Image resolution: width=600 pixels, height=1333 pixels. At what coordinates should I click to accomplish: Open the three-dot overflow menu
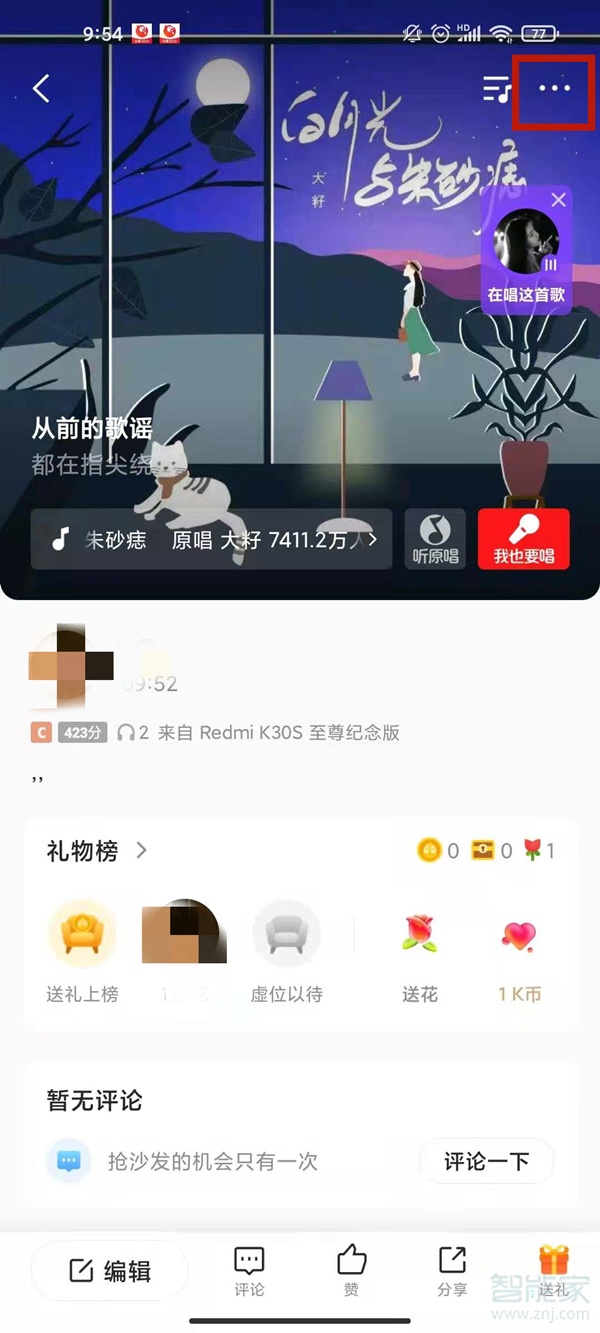(x=554, y=89)
